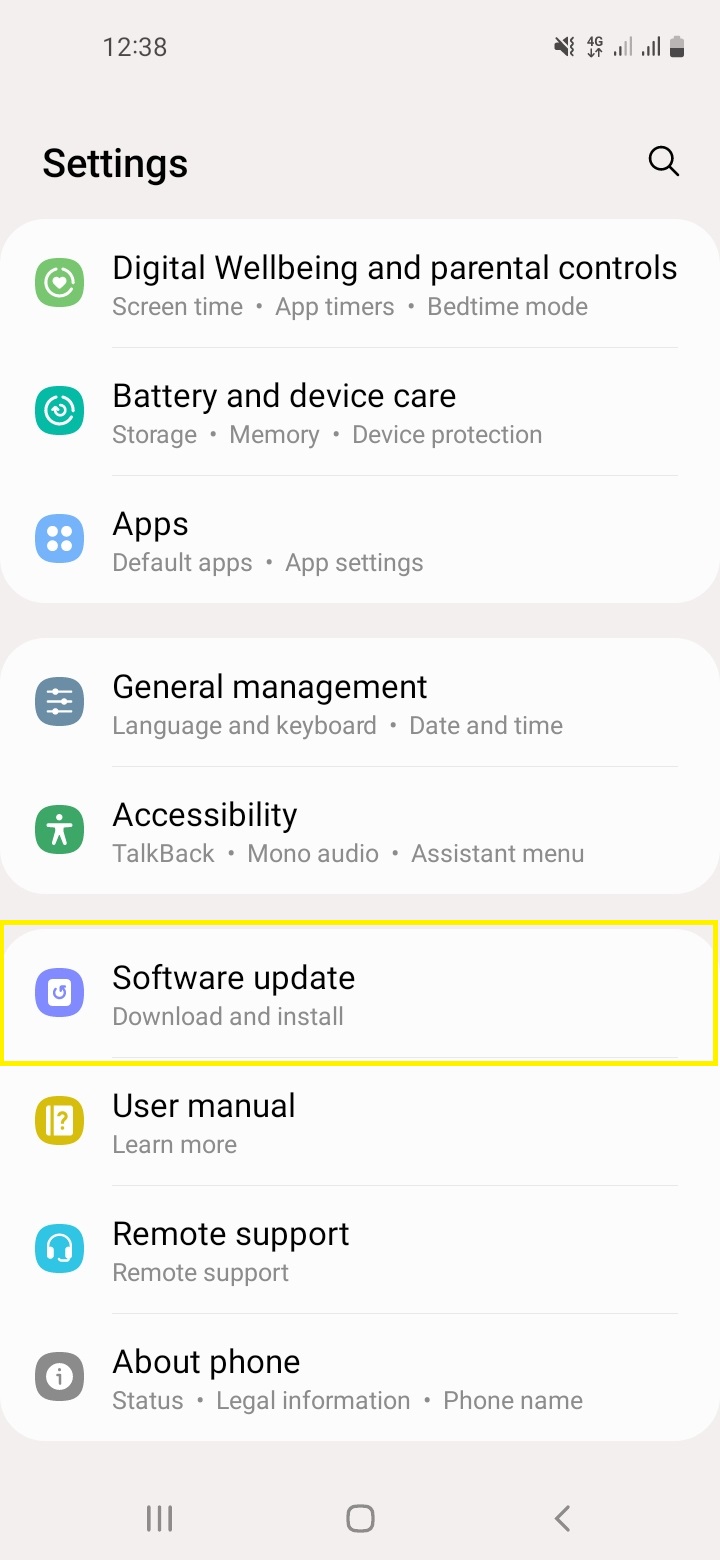Image resolution: width=720 pixels, height=1560 pixels.
Task: Tap the system back button
Action: pos(562,1518)
